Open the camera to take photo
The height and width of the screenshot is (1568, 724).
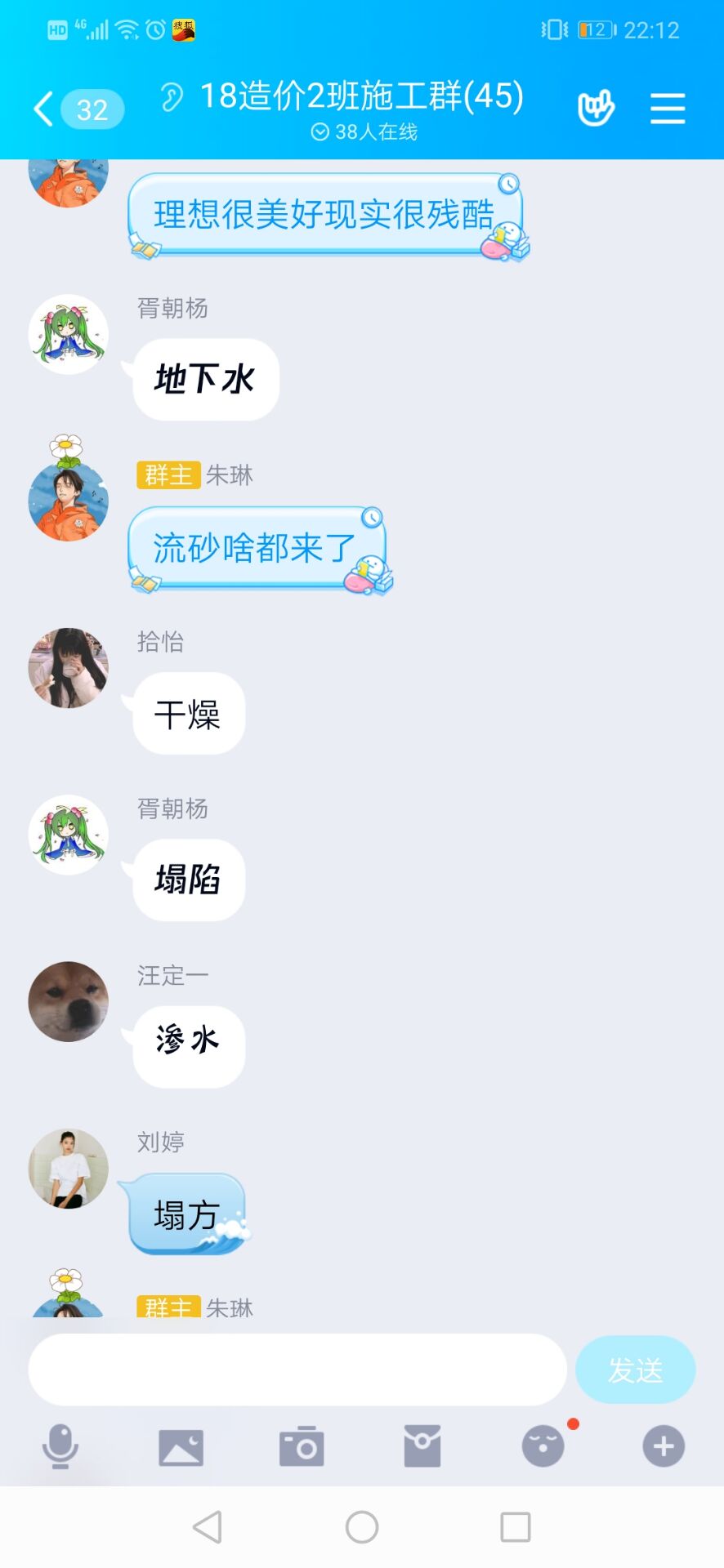click(302, 1446)
